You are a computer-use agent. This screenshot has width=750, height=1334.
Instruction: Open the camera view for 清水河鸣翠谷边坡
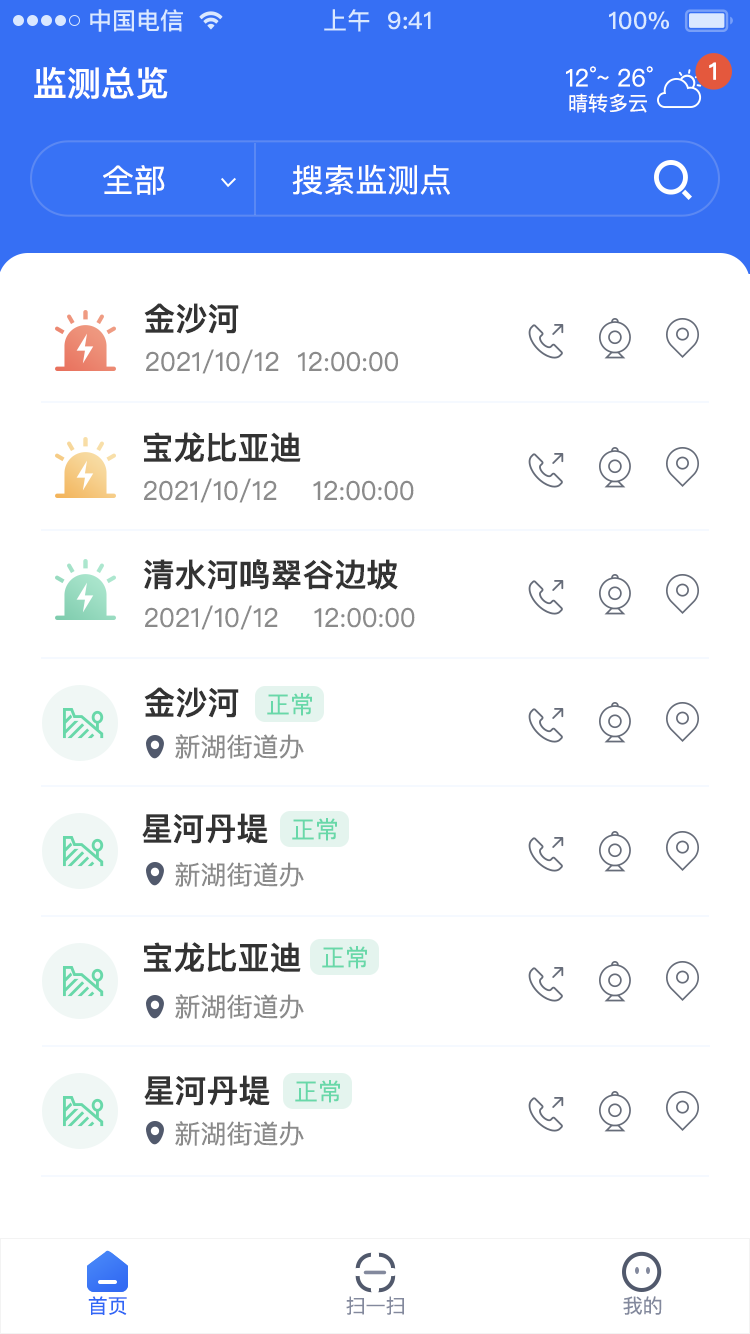tap(615, 594)
